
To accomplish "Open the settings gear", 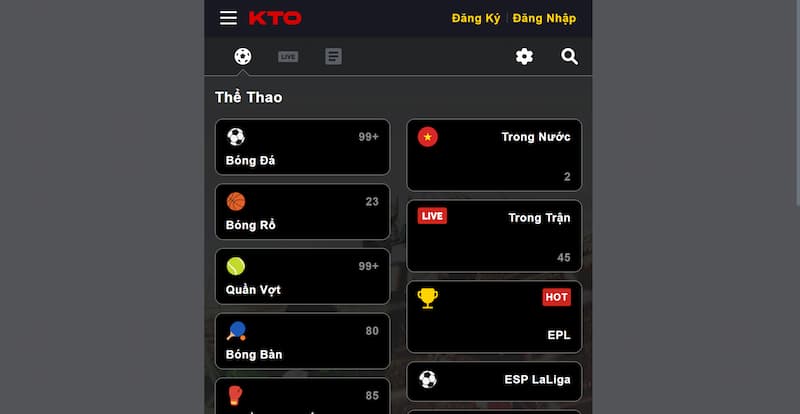I will 524,57.
